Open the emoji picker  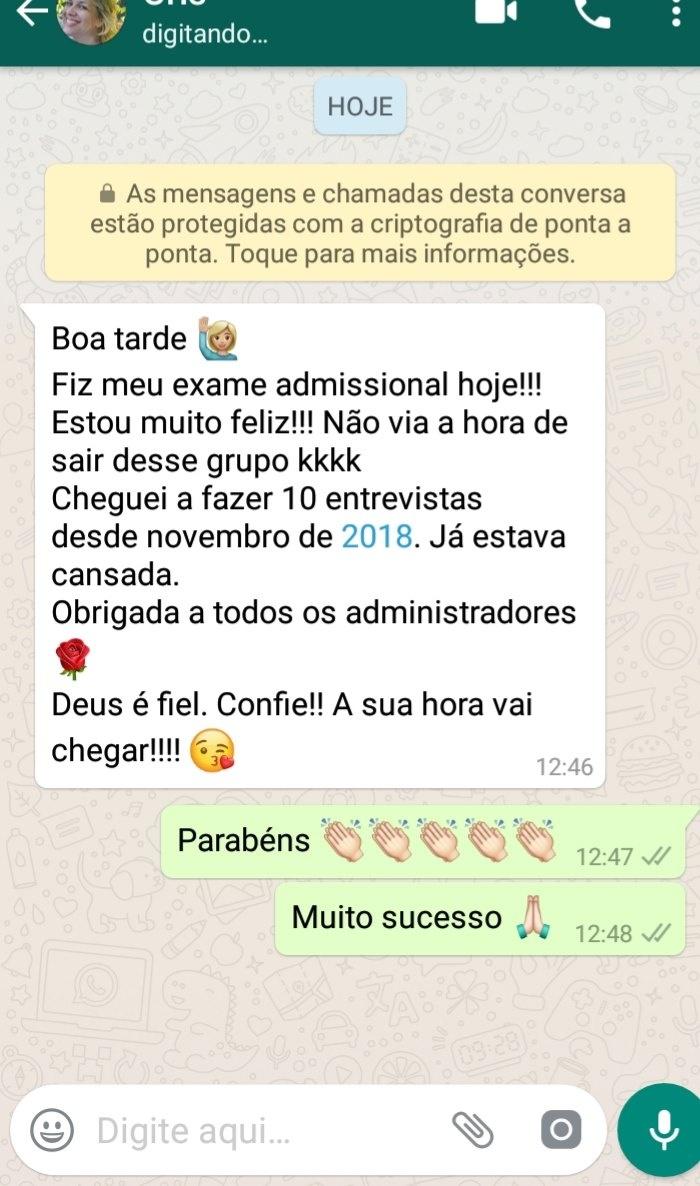pyautogui.click(x=52, y=1131)
